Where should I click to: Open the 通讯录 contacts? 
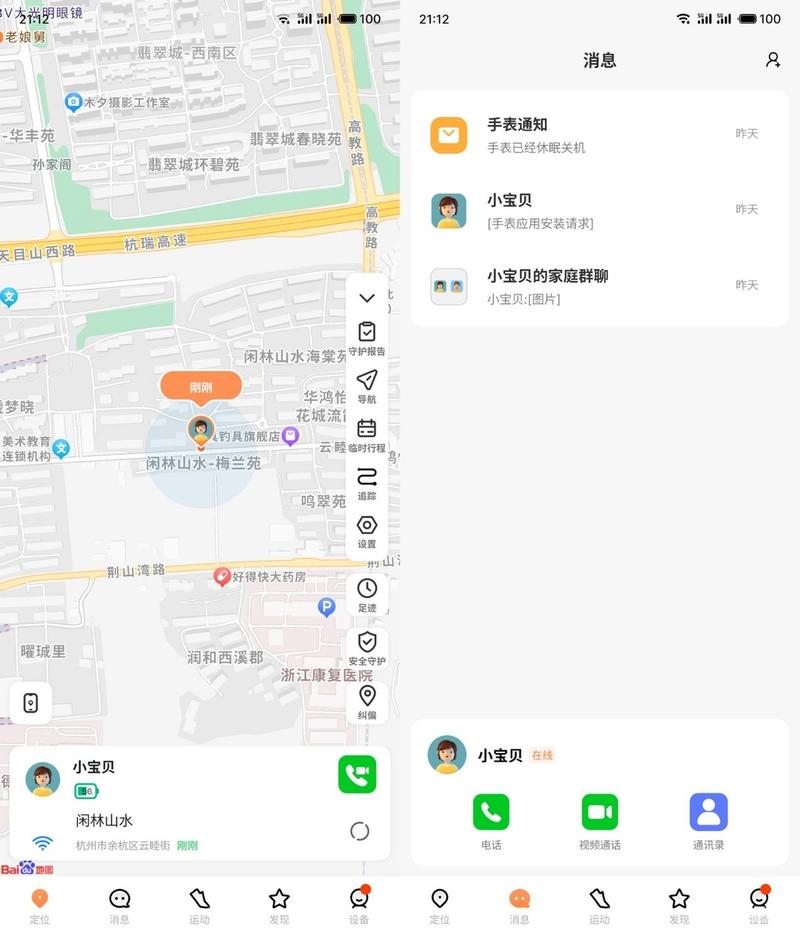pyautogui.click(x=708, y=819)
